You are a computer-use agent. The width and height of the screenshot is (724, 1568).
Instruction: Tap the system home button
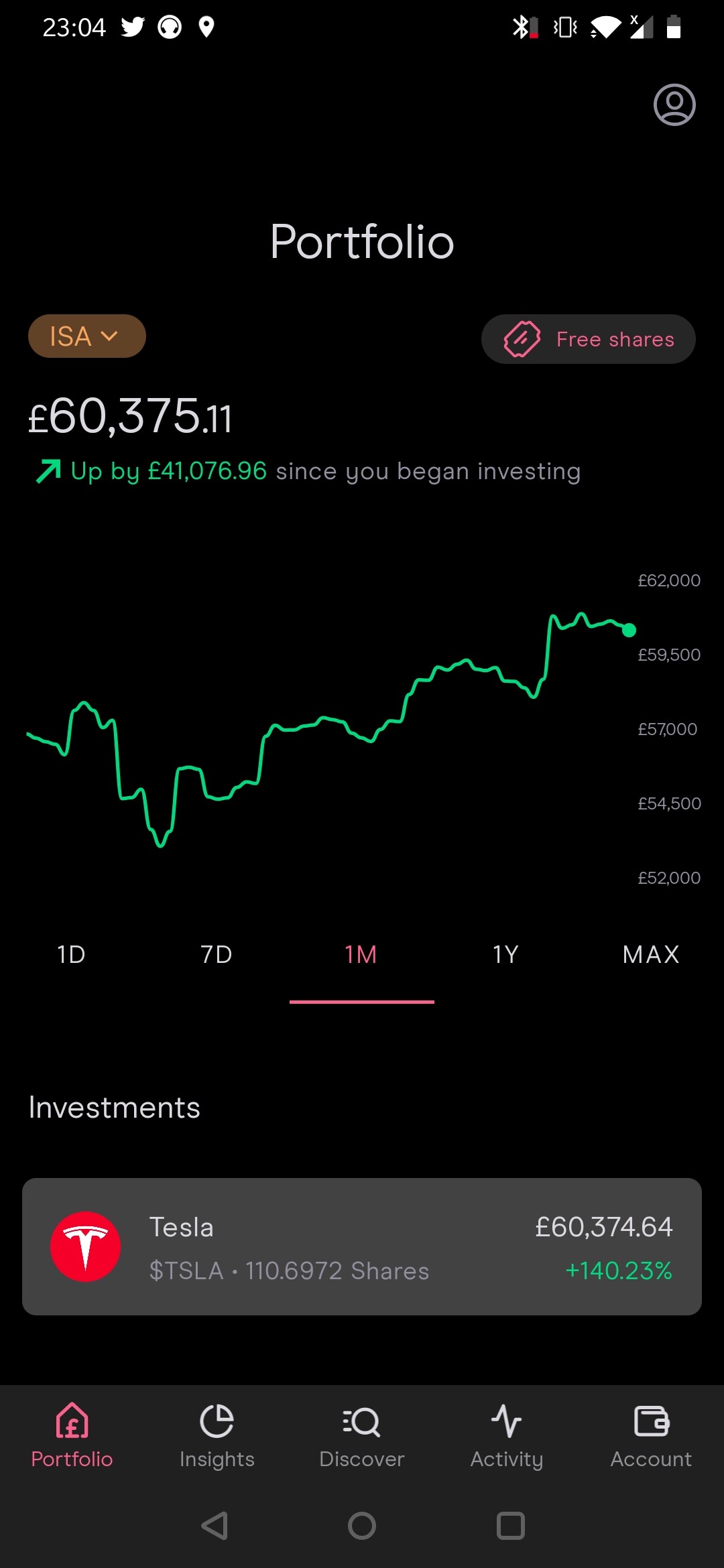[x=362, y=1526]
